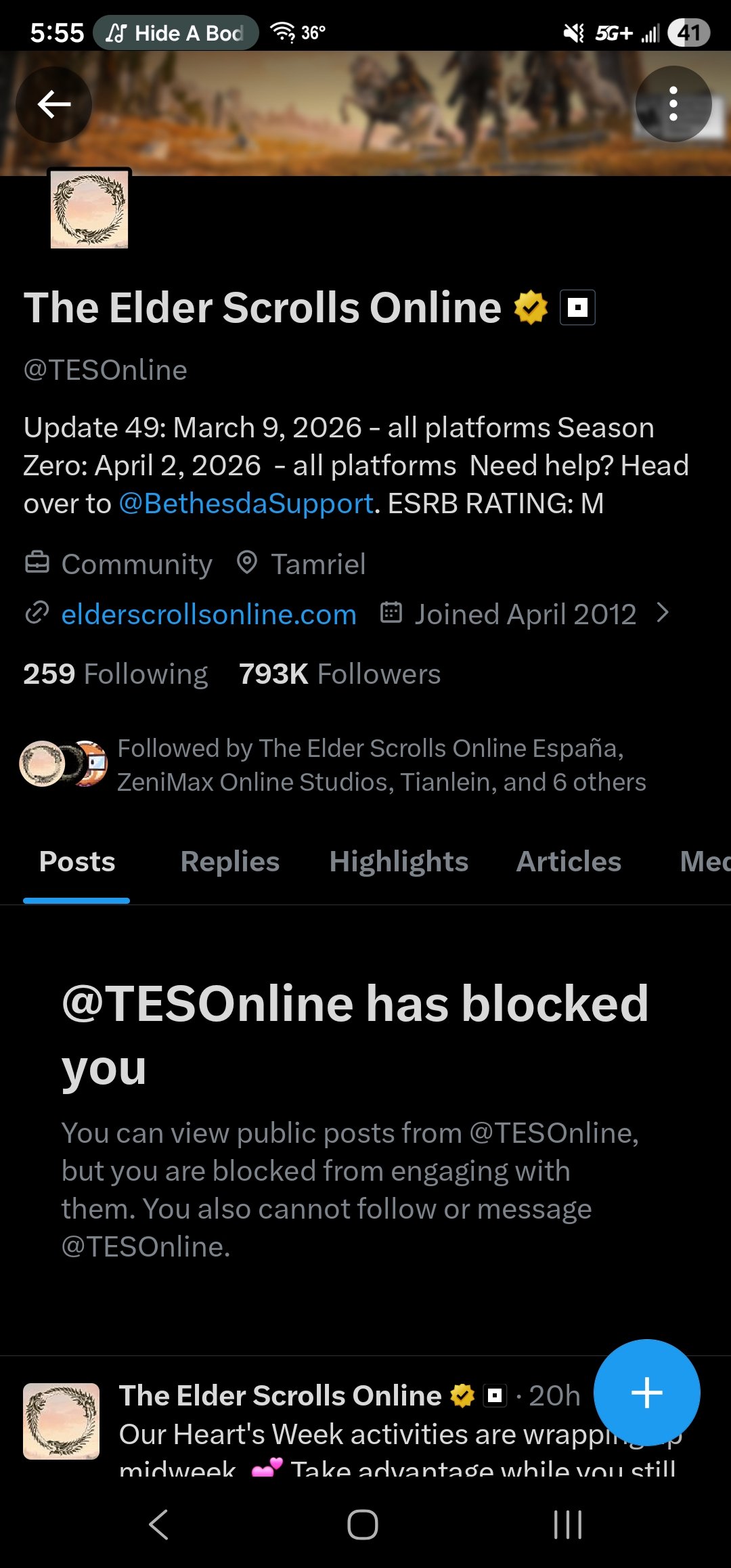Go back using the arrow on the banner

coord(54,104)
